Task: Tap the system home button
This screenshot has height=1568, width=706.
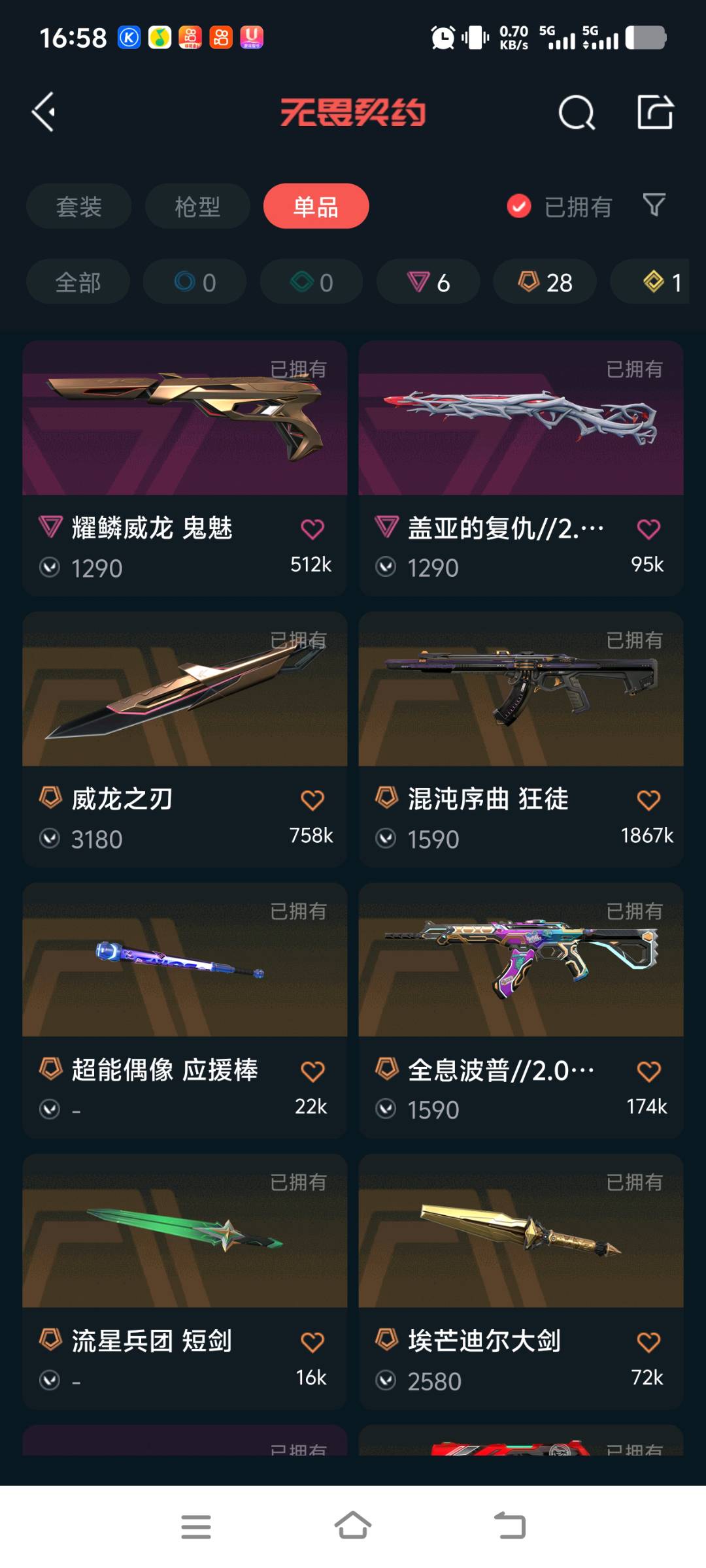Action: click(x=353, y=1527)
